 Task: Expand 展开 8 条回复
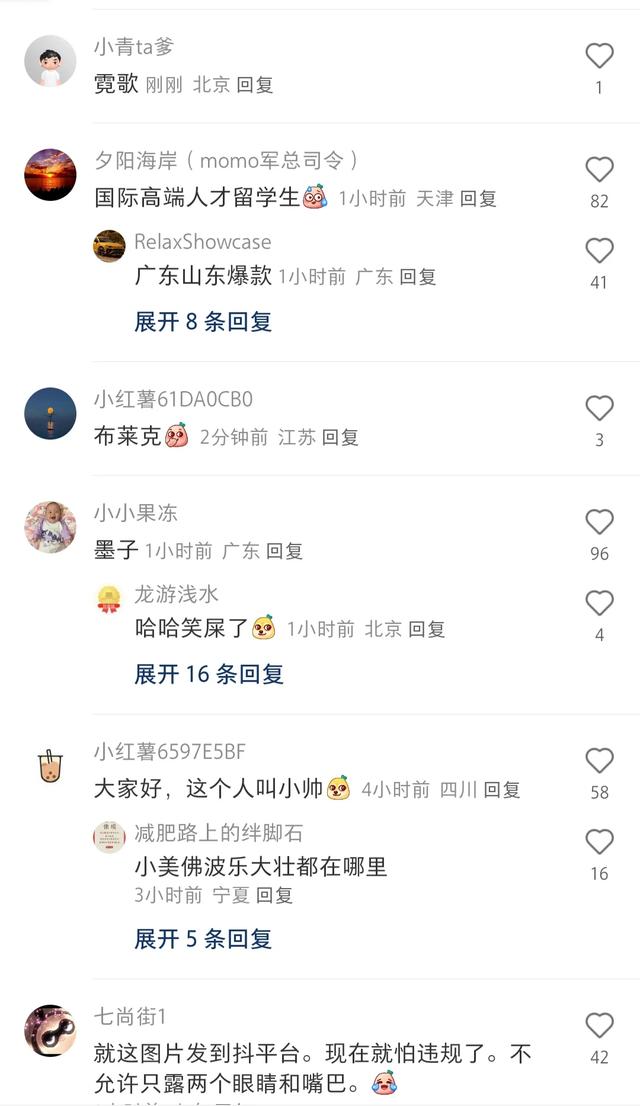point(203,322)
